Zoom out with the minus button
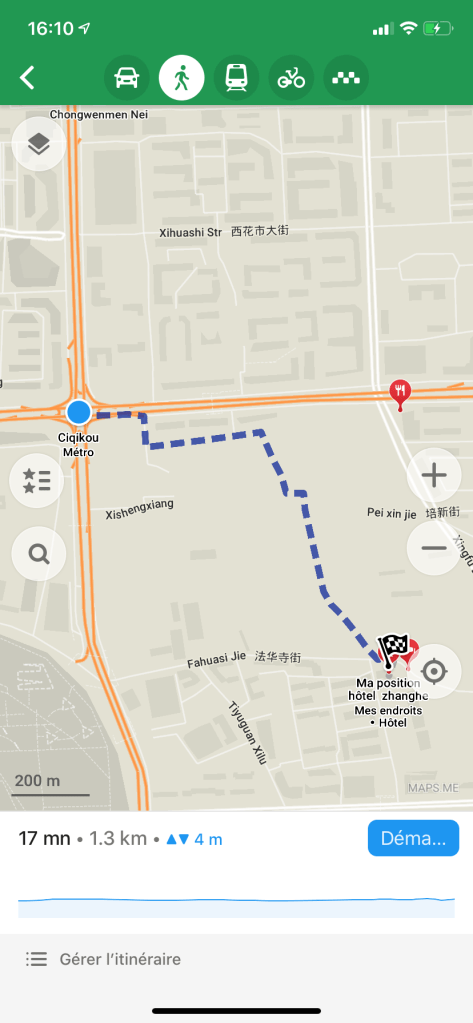 click(434, 548)
